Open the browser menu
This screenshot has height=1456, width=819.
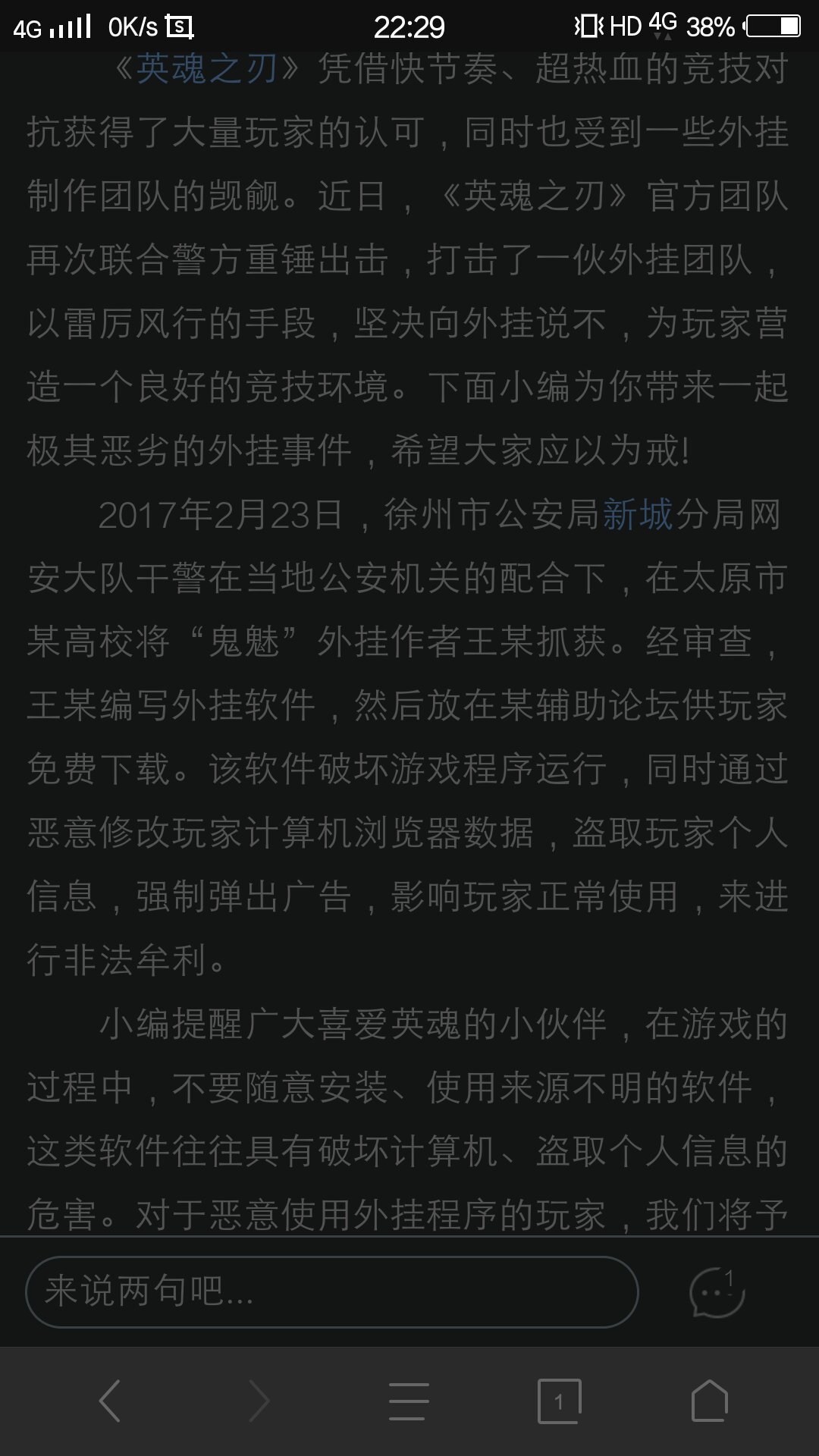(409, 1401)
